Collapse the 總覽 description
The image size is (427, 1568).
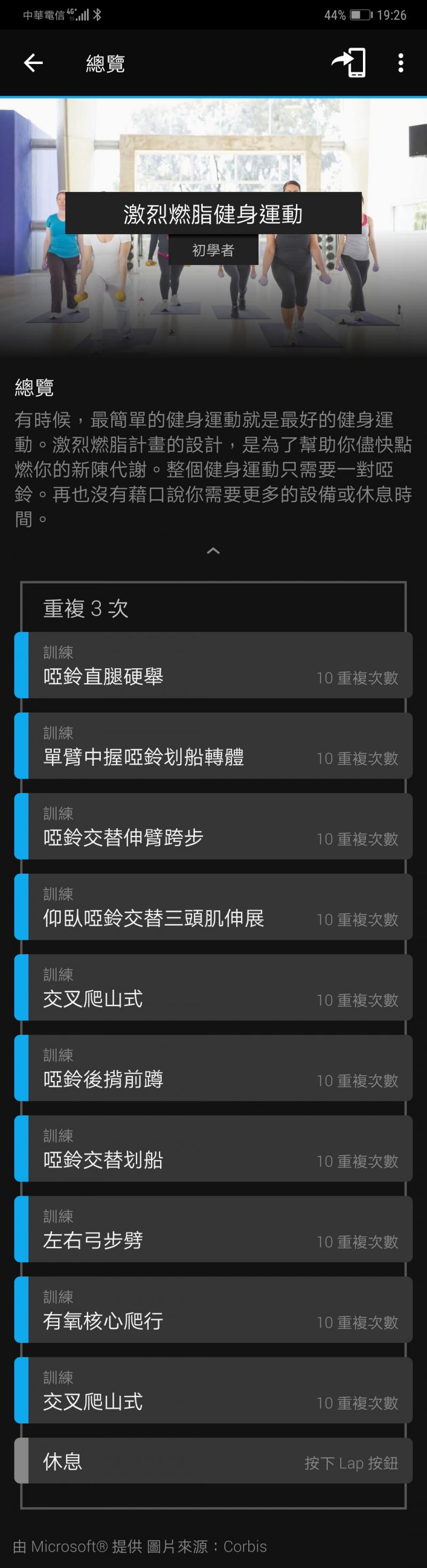coord(213,550)
